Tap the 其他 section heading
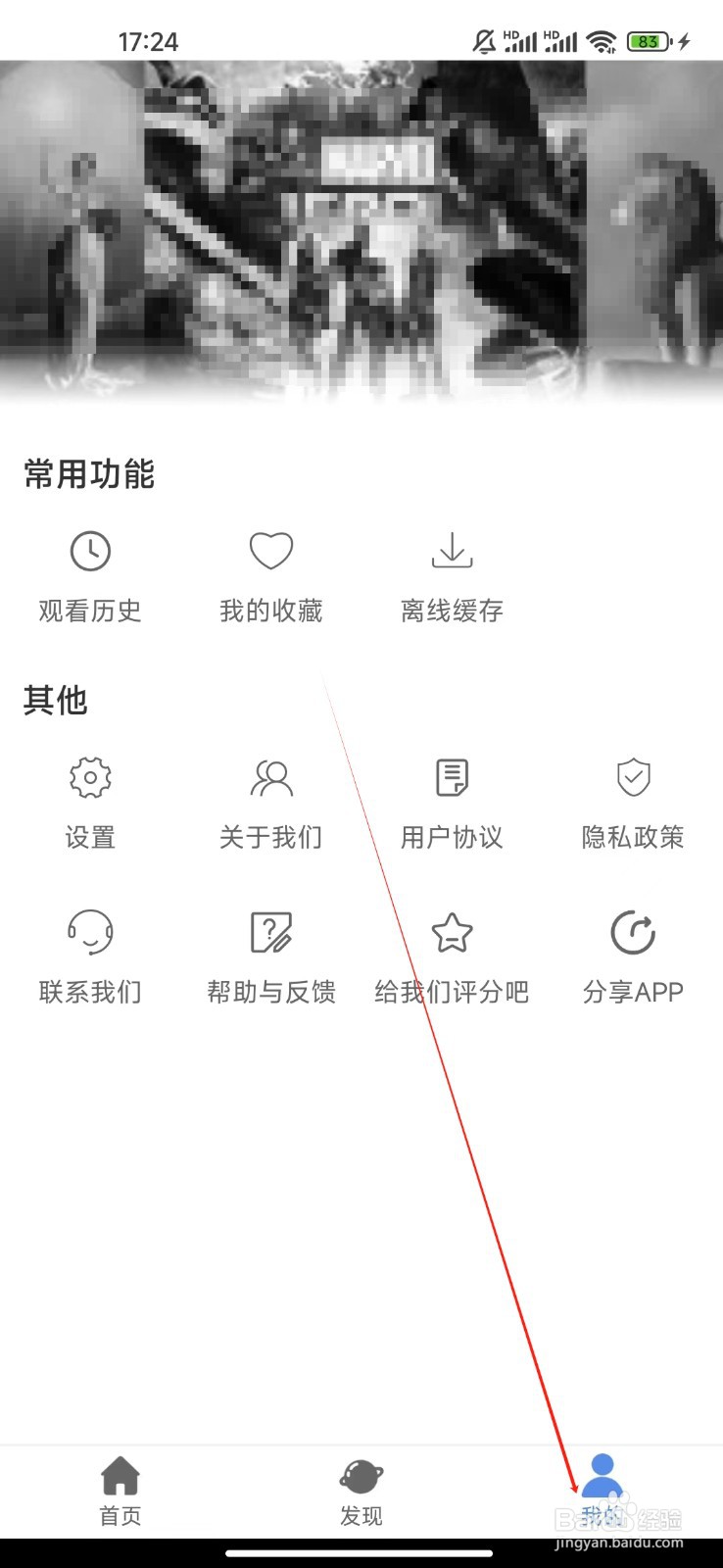 [x=55, y=701]
